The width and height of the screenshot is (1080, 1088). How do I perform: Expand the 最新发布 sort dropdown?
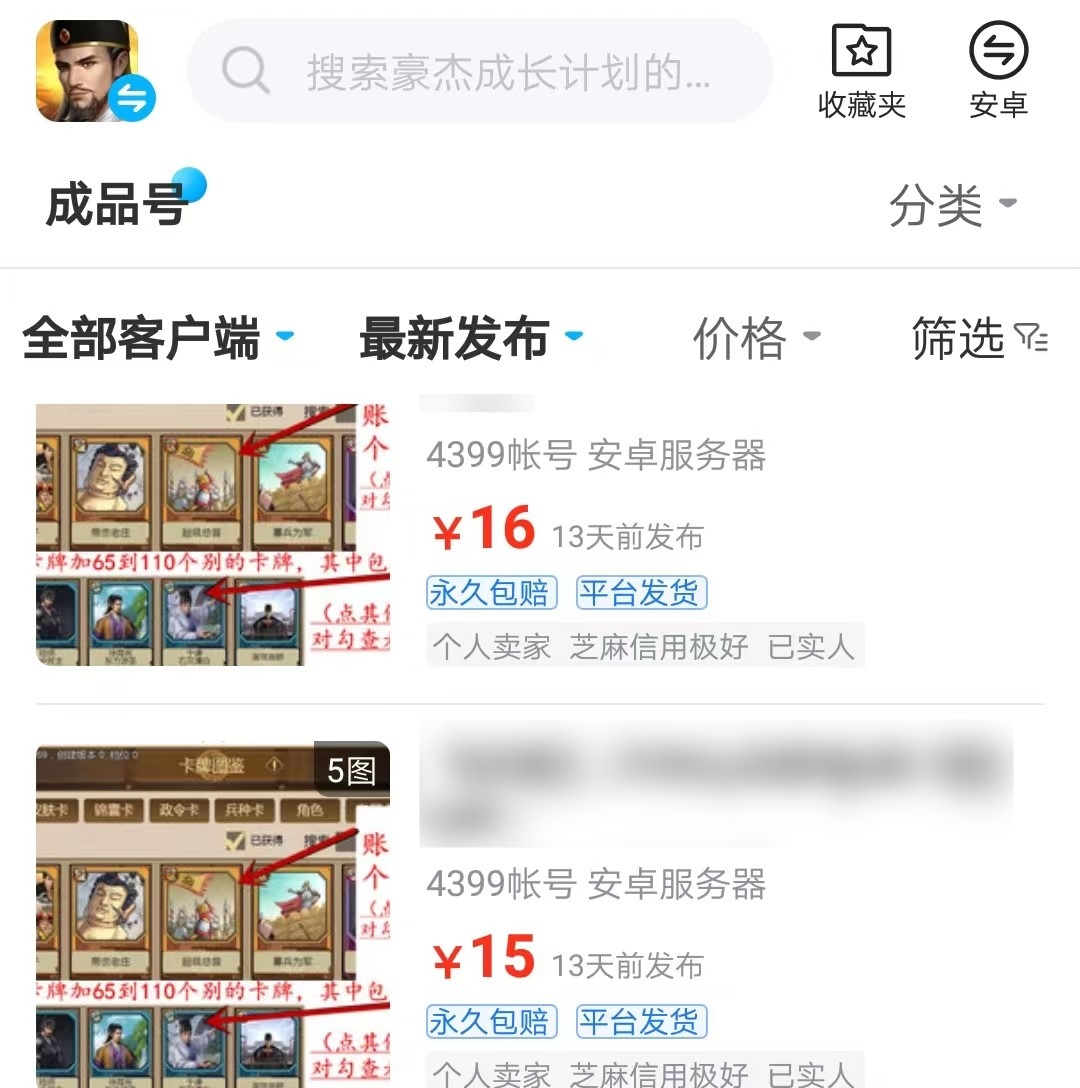pyautogui.click(x=470, y=338)
